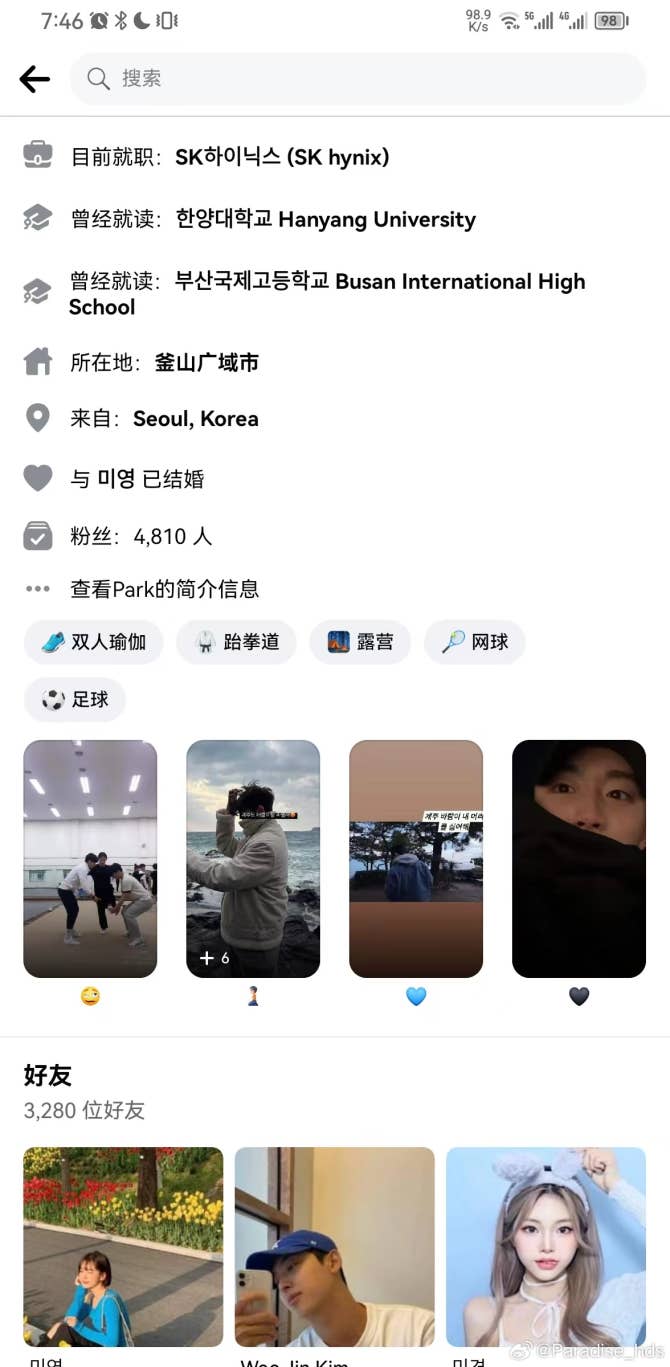Select the 足球 hobby chip
The height and width of the screenshot is (1367, 670).
point(75,699)
